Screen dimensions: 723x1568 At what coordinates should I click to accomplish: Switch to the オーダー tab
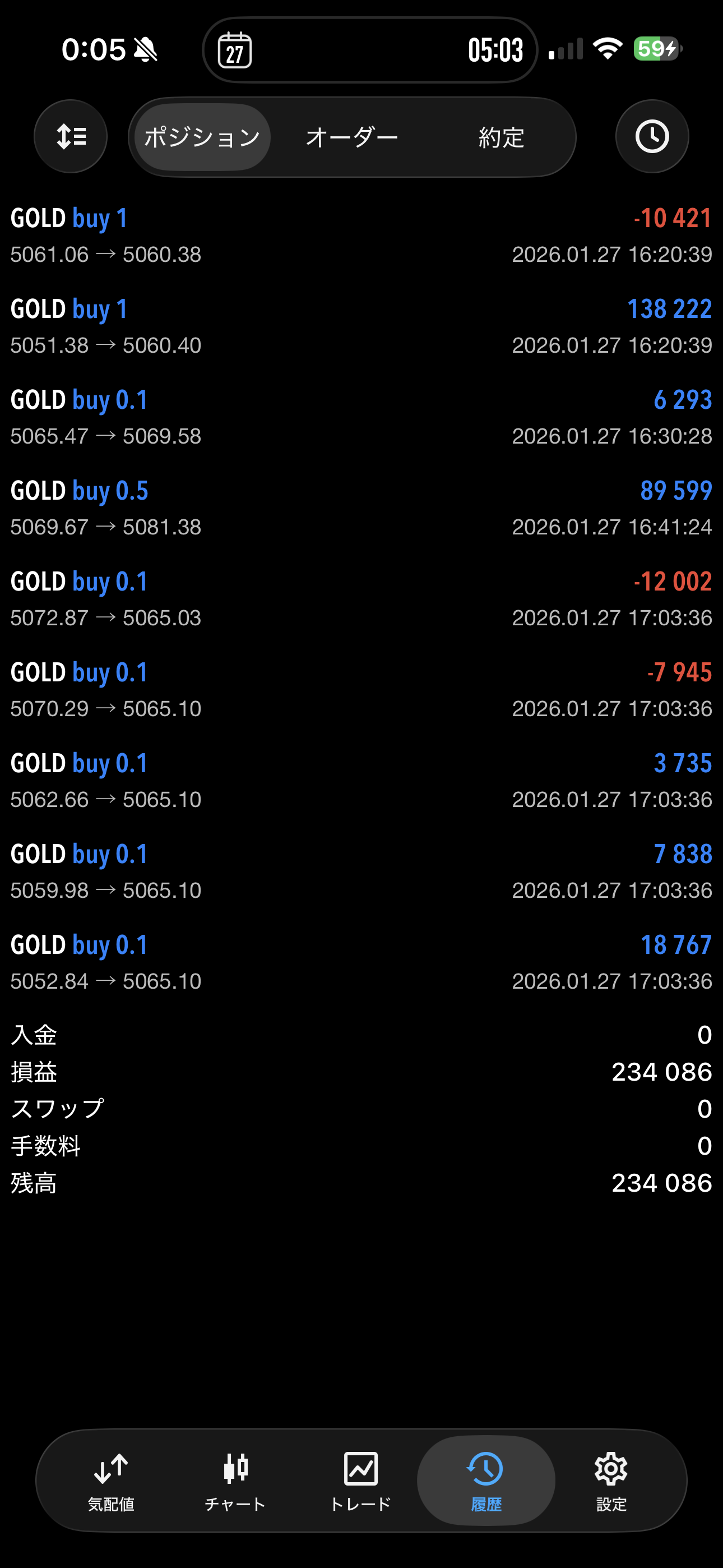[352, 137]
